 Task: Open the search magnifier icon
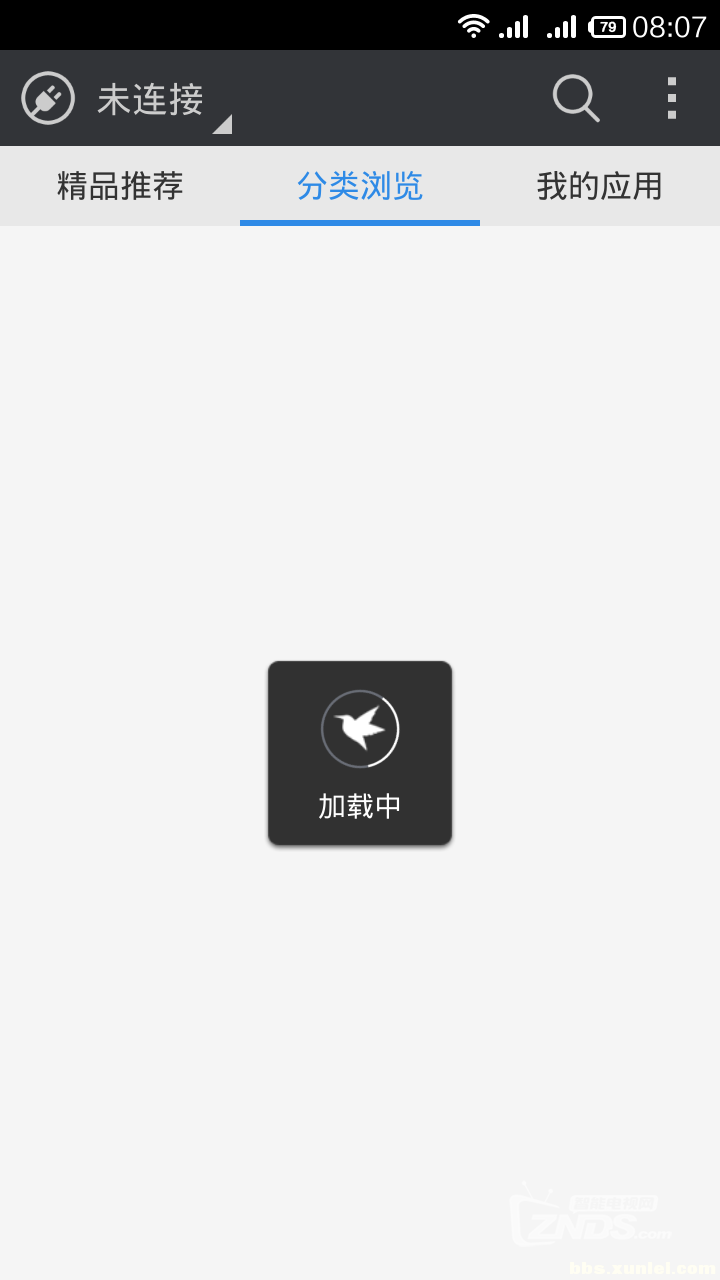576,99
